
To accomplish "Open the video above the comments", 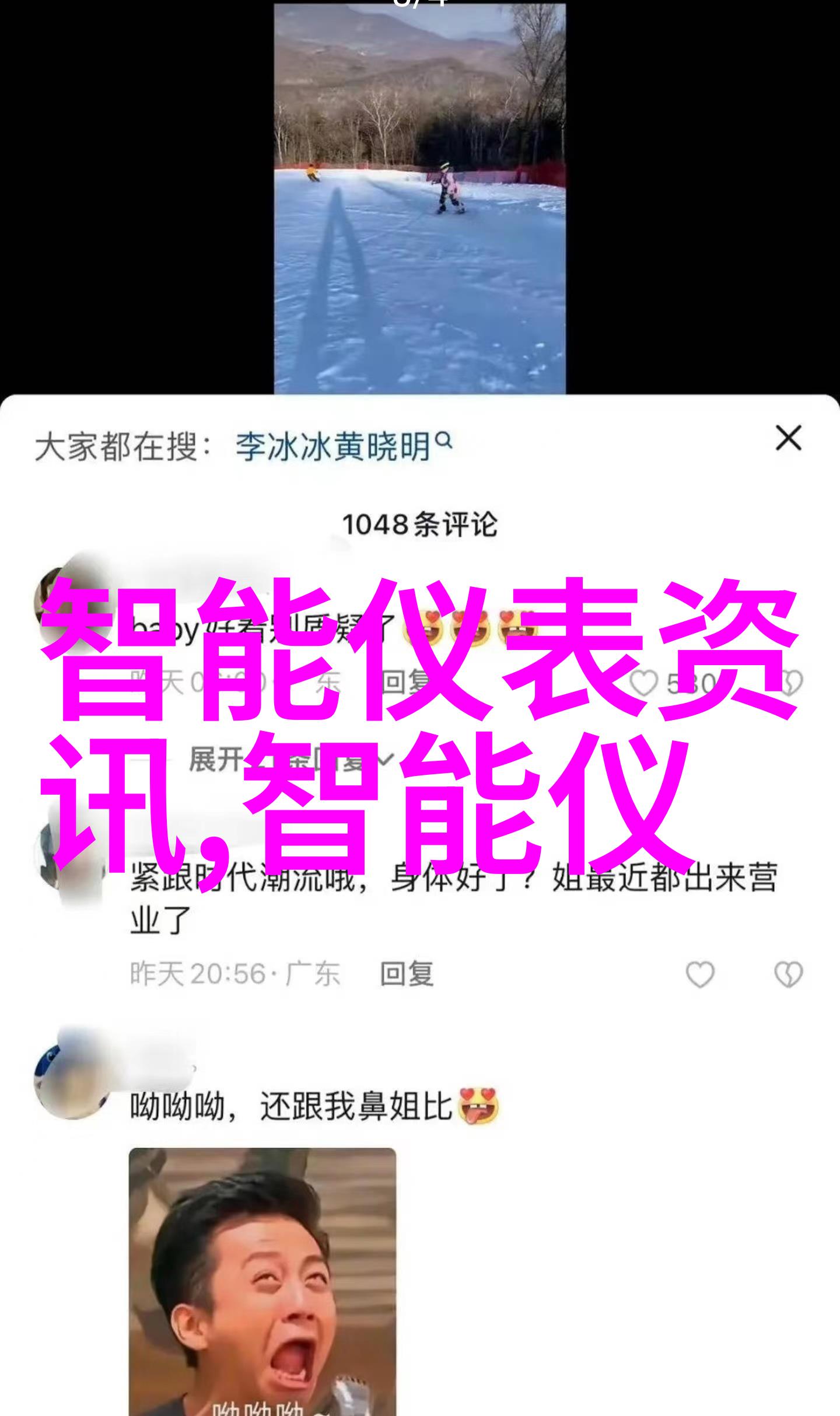I will click(x=419, y=198).
